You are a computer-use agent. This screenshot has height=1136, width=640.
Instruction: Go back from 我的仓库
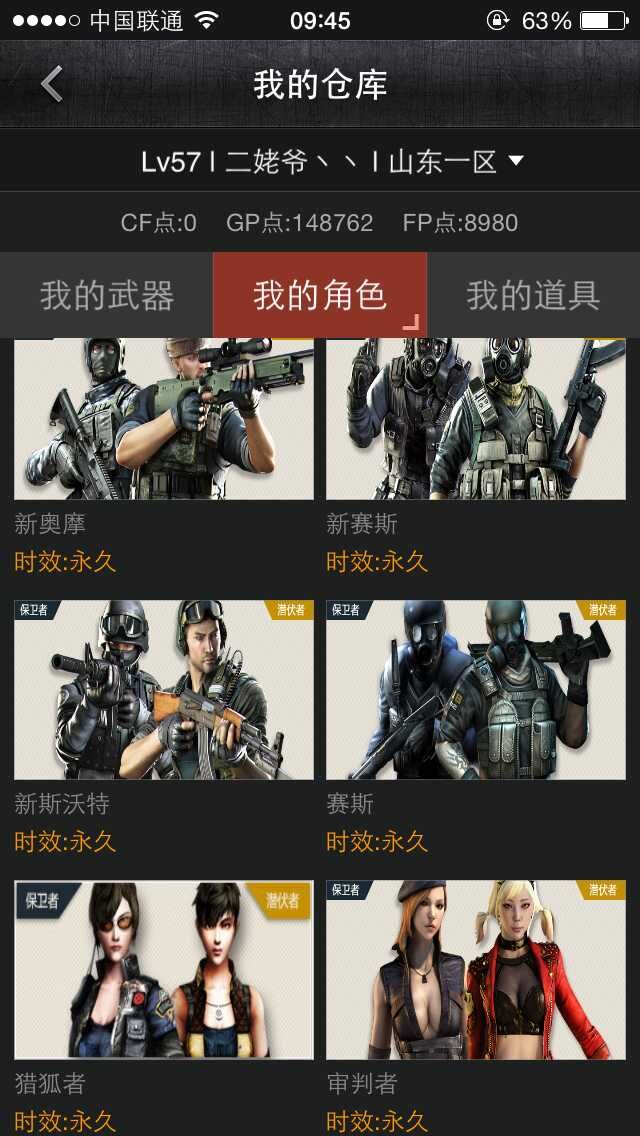51,84
